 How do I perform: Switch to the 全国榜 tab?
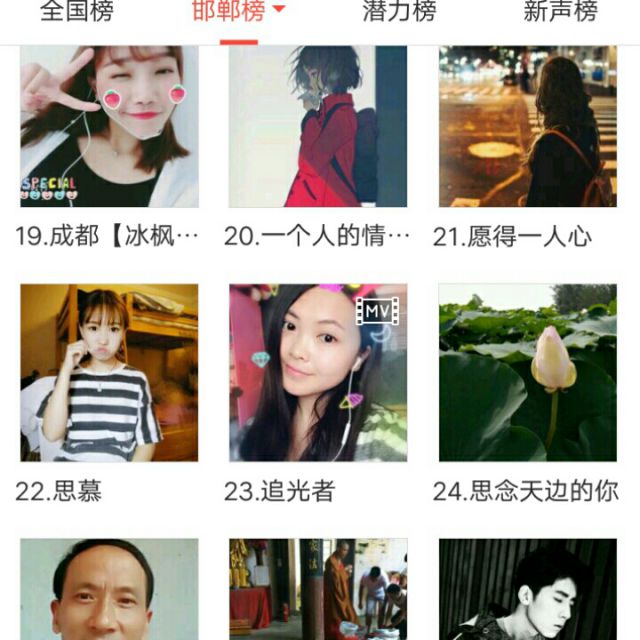(x=77, y=13)
